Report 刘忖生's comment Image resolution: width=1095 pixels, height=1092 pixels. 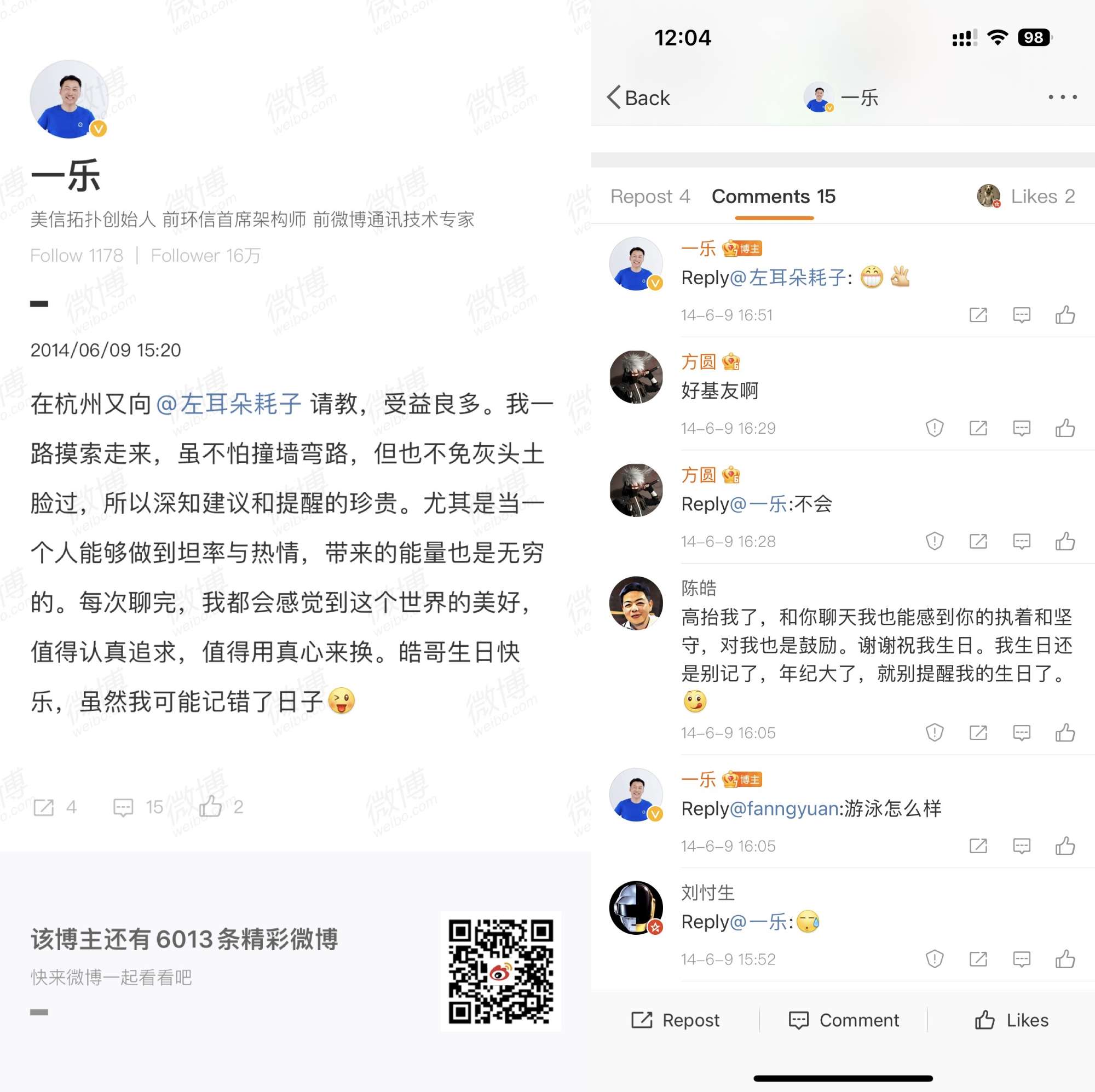pyautogui.click(x=934, y=959)
